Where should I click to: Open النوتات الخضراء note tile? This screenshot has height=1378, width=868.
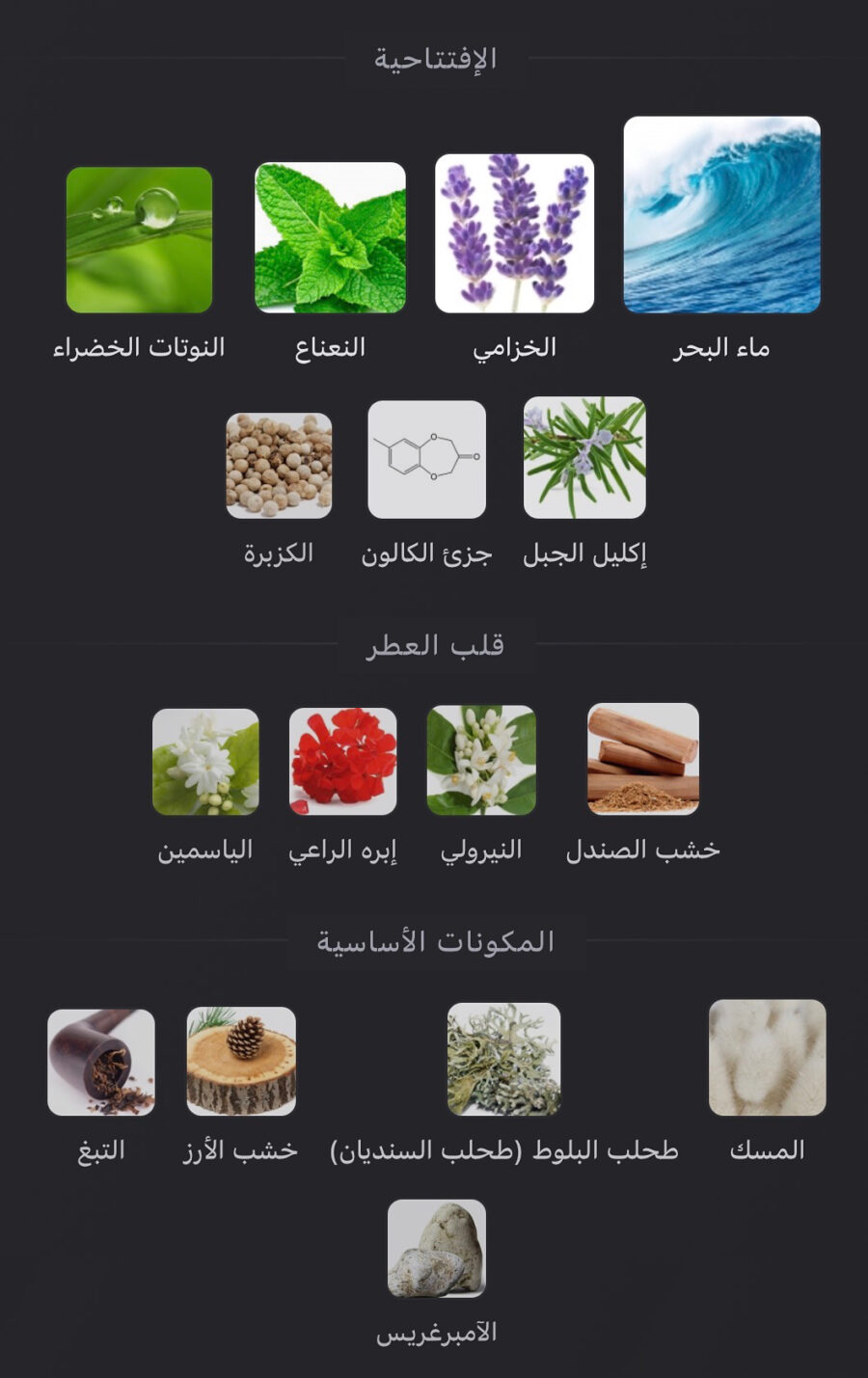[x=139, y=240]
